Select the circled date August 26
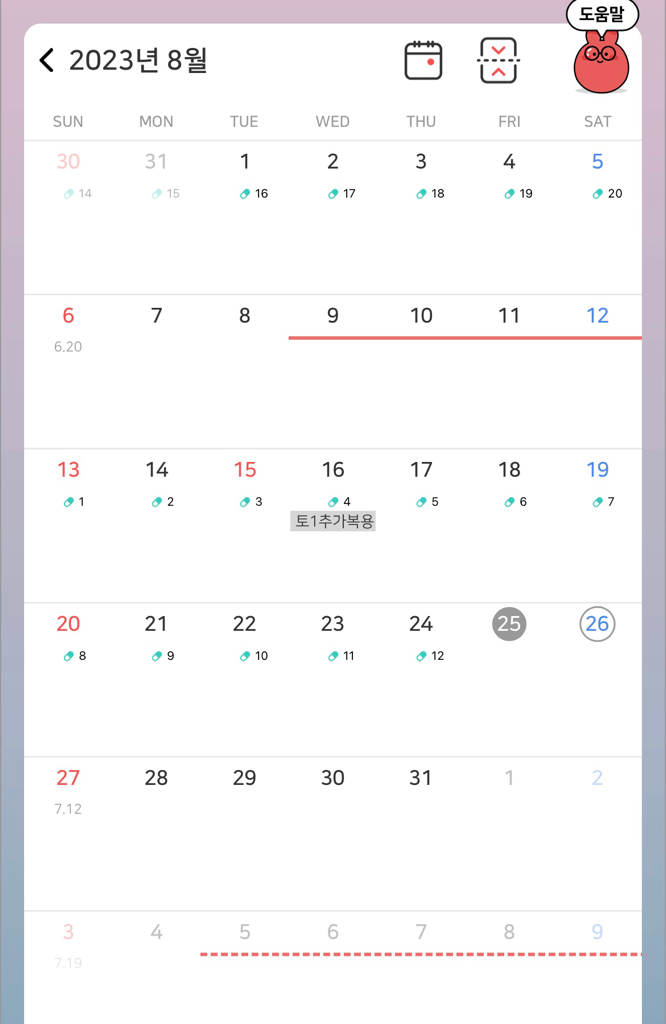 tap(597, 624)
